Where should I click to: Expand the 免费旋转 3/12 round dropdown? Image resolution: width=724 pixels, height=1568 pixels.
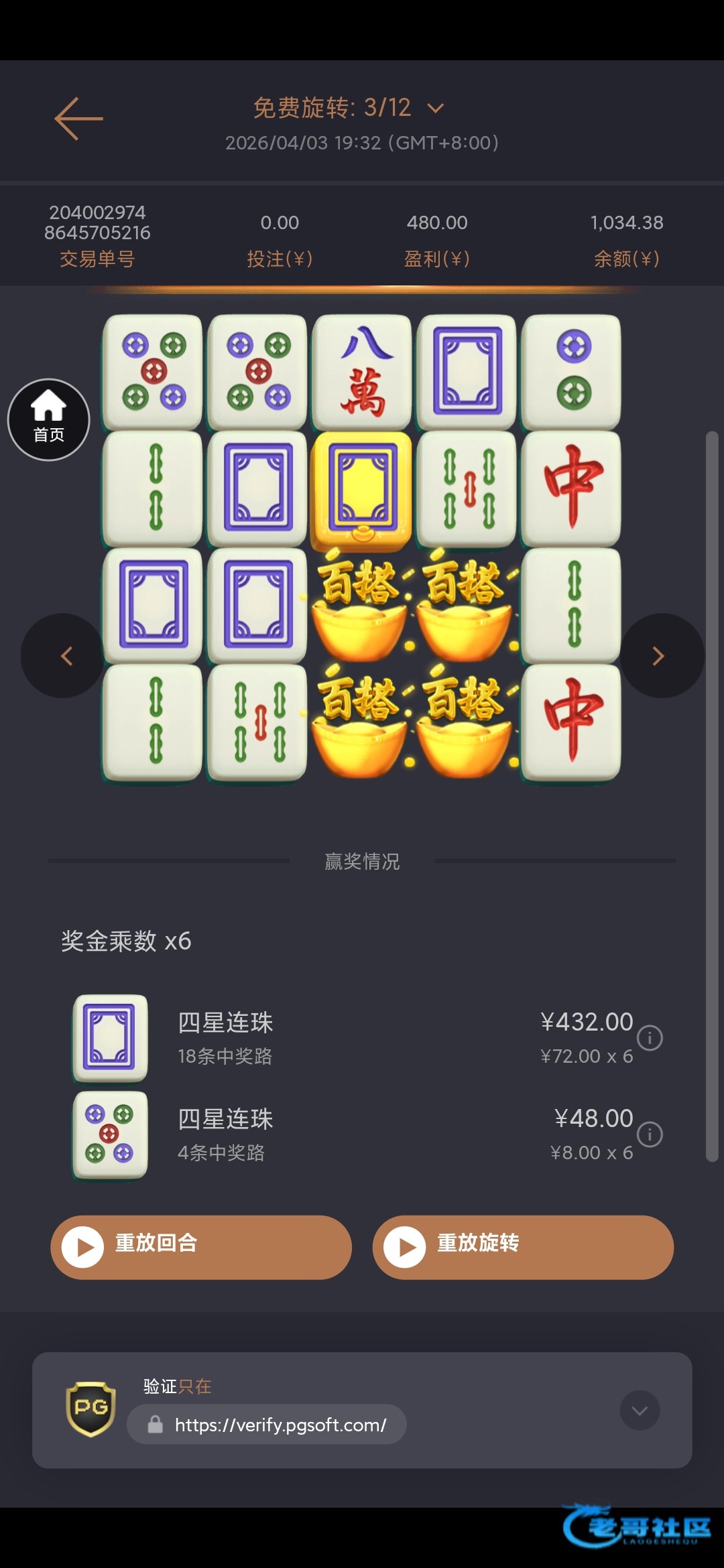tap(436, 109)
